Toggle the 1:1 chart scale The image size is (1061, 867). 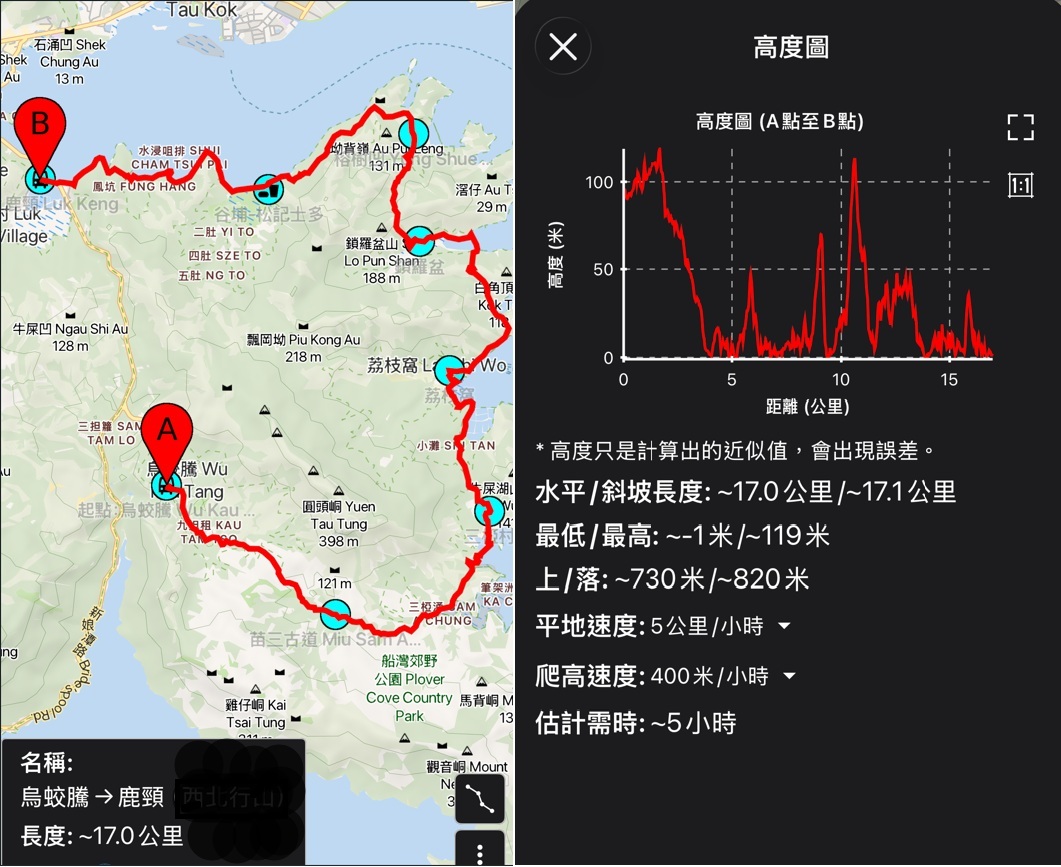tap(1020, 185)
